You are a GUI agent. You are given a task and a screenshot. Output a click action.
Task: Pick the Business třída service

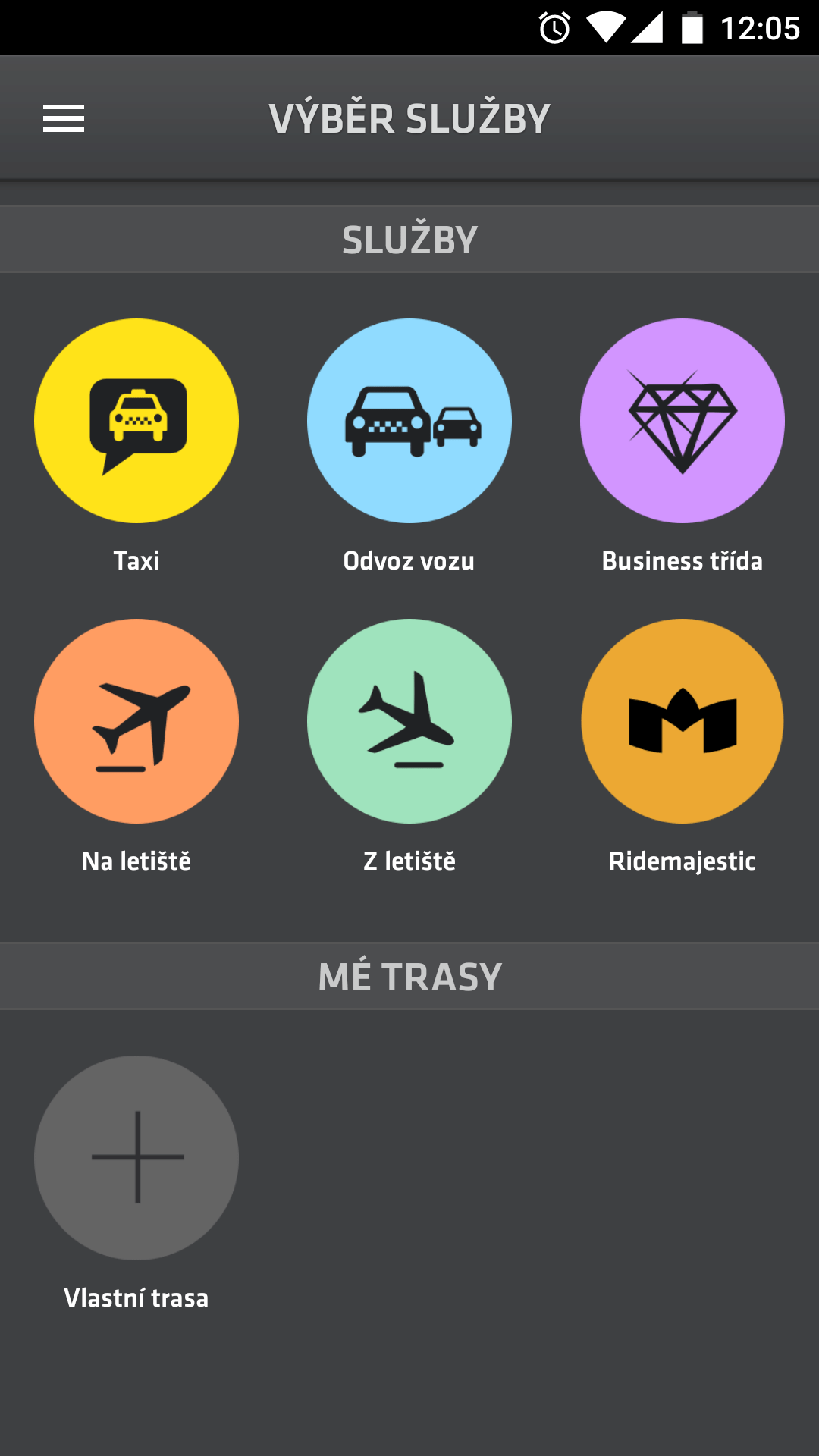point(682,421)
